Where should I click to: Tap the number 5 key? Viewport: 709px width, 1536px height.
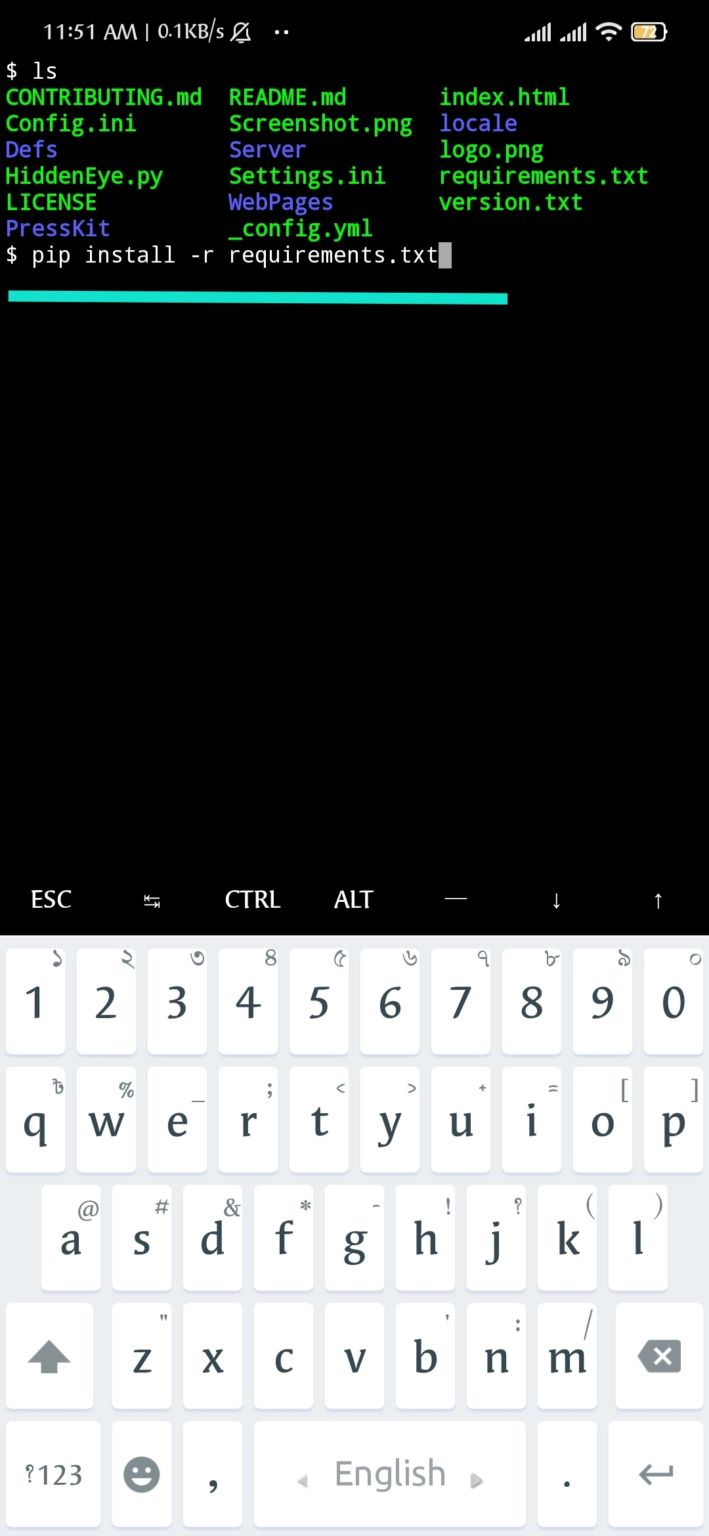[x=319, y=1002]
